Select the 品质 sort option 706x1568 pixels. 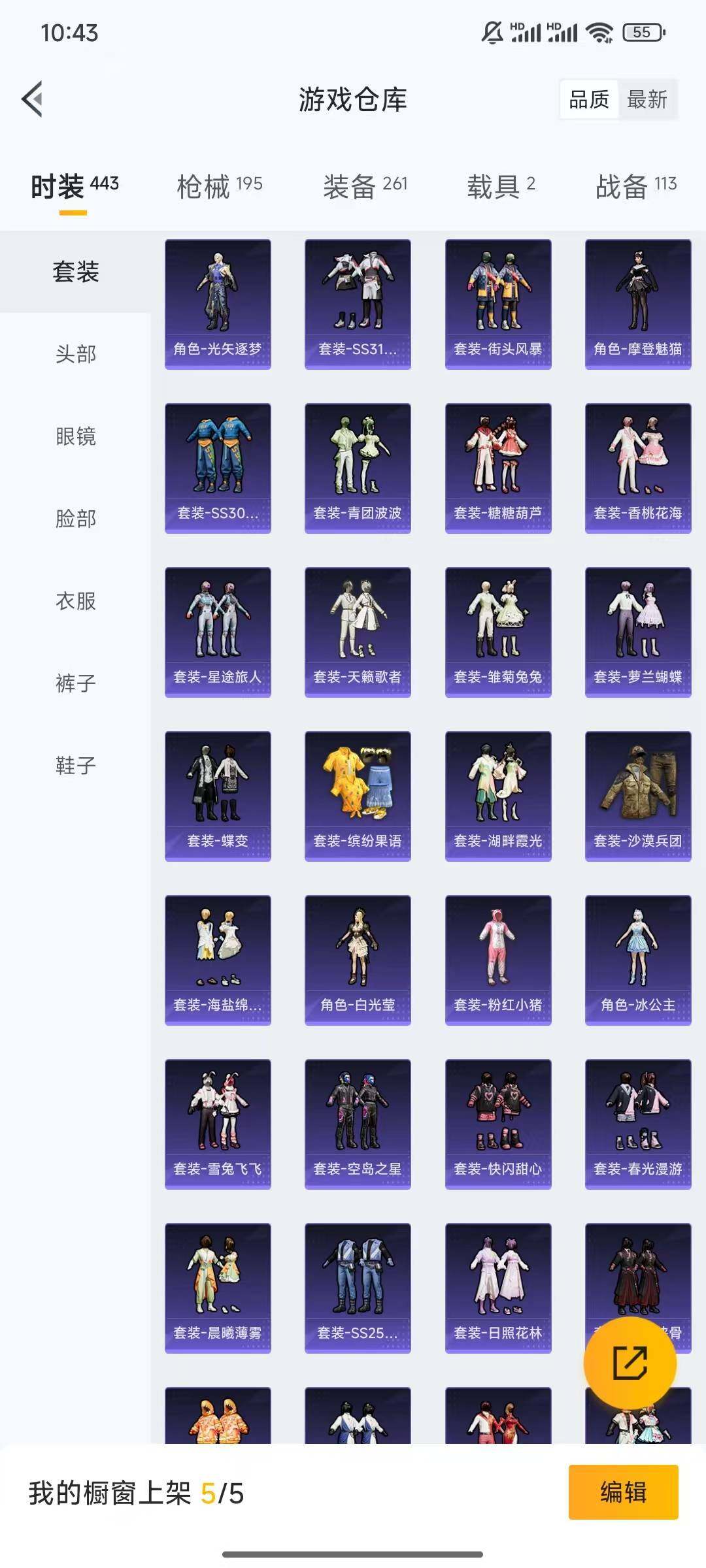[589, 99]
